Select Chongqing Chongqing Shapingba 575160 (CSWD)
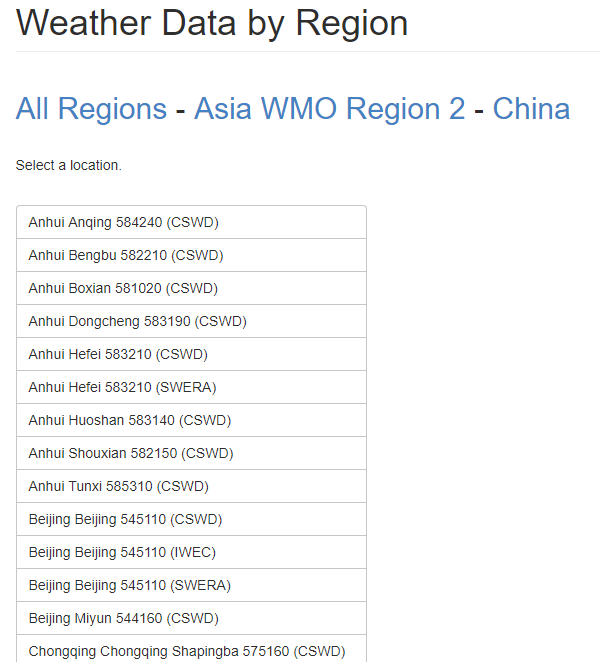Image resolution: width=600 pixels, height=662 pixels. [x=186, y=650]
